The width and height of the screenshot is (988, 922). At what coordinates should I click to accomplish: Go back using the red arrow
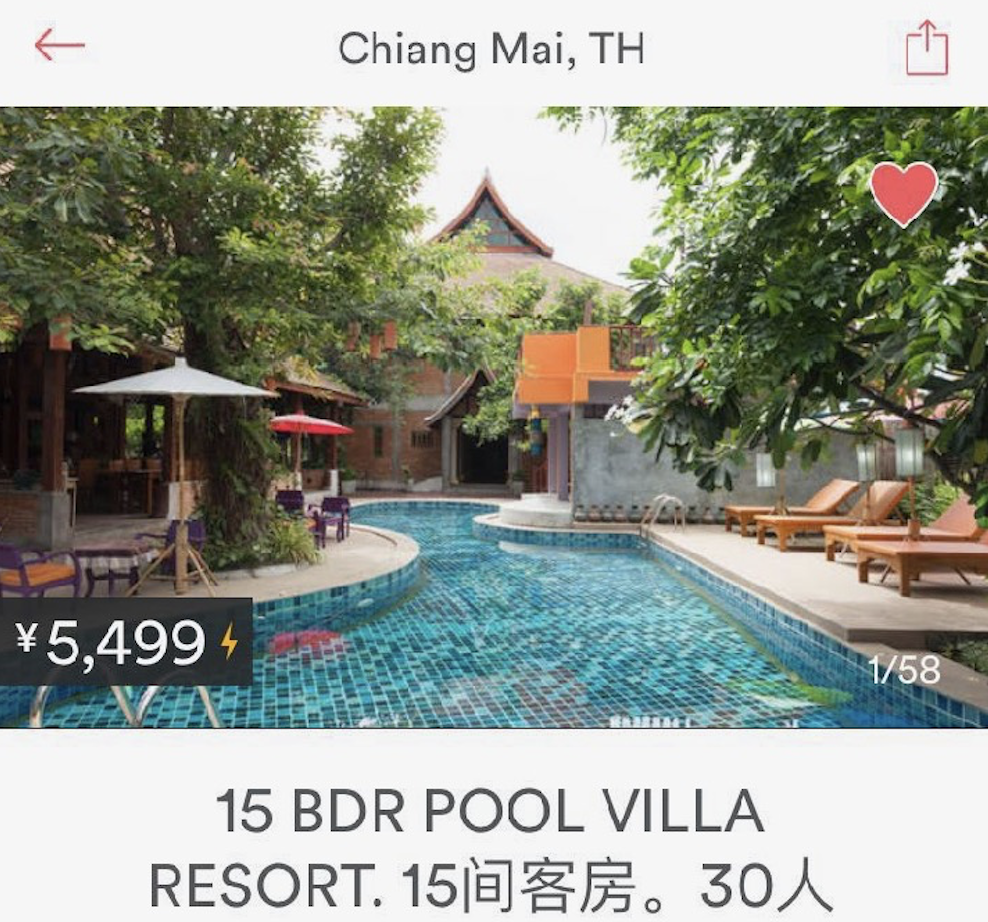tap(59, 45)
